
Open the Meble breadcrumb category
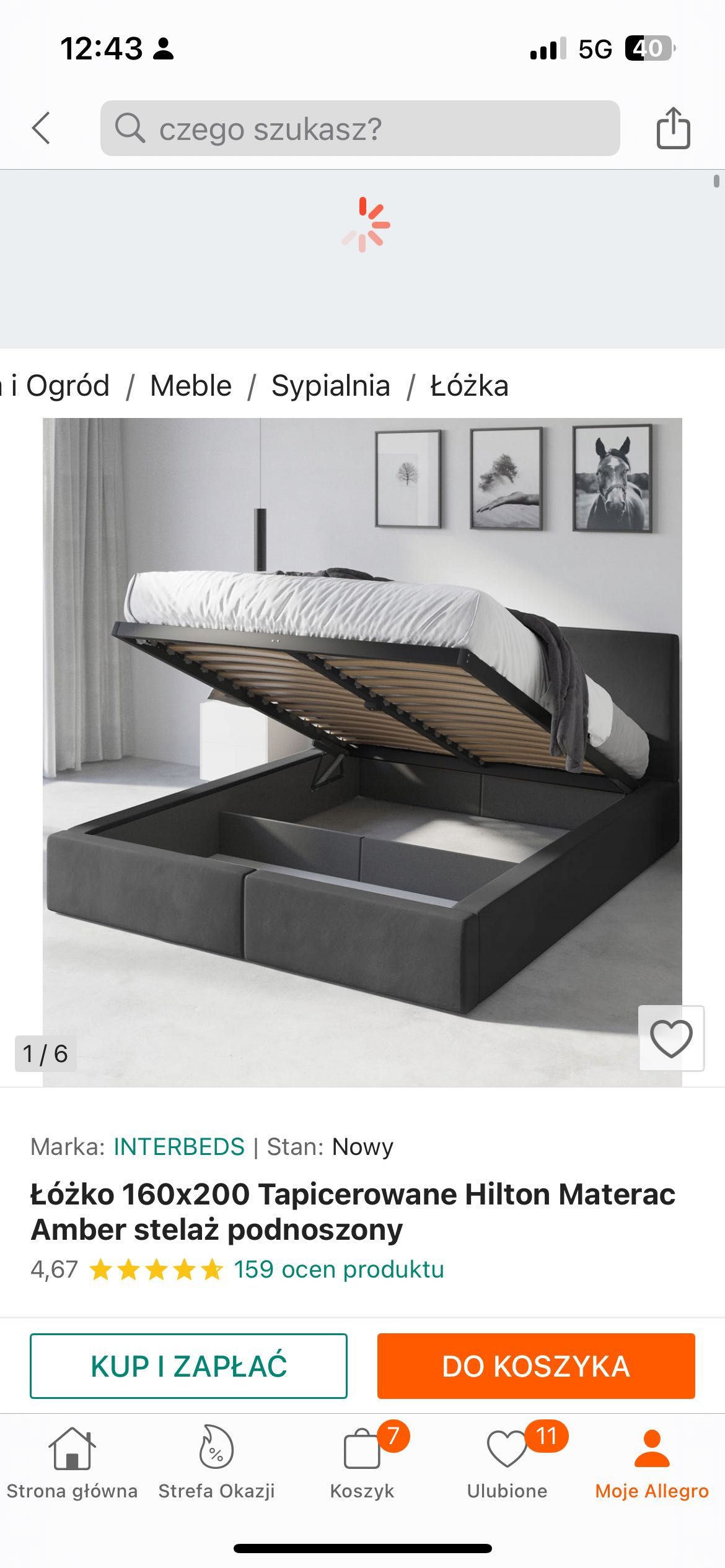190,386
